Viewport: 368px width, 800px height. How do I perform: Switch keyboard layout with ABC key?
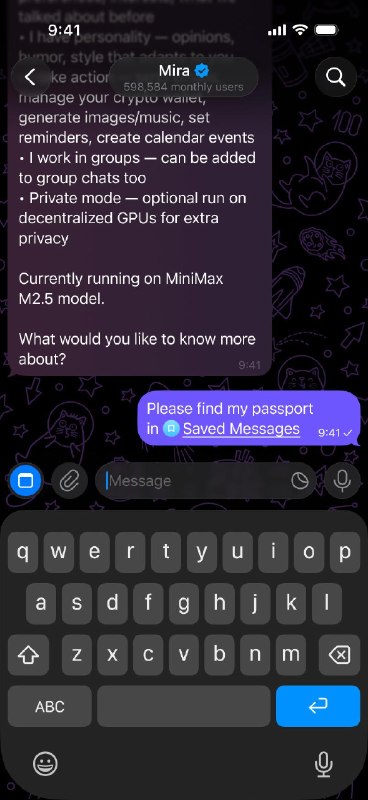pos(50,706)
